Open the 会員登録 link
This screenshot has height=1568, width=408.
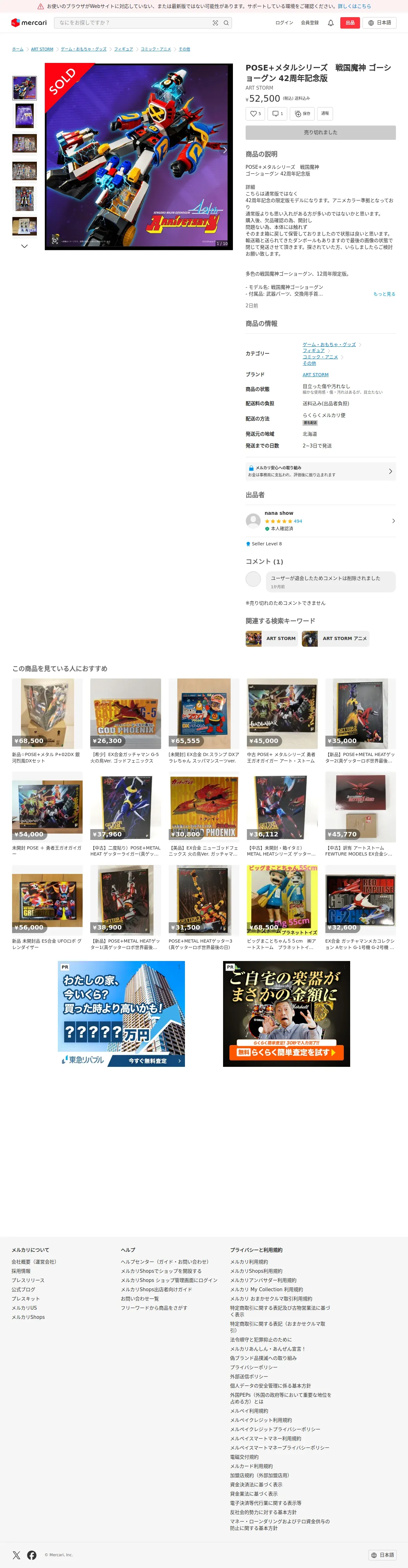click(309, 23)
